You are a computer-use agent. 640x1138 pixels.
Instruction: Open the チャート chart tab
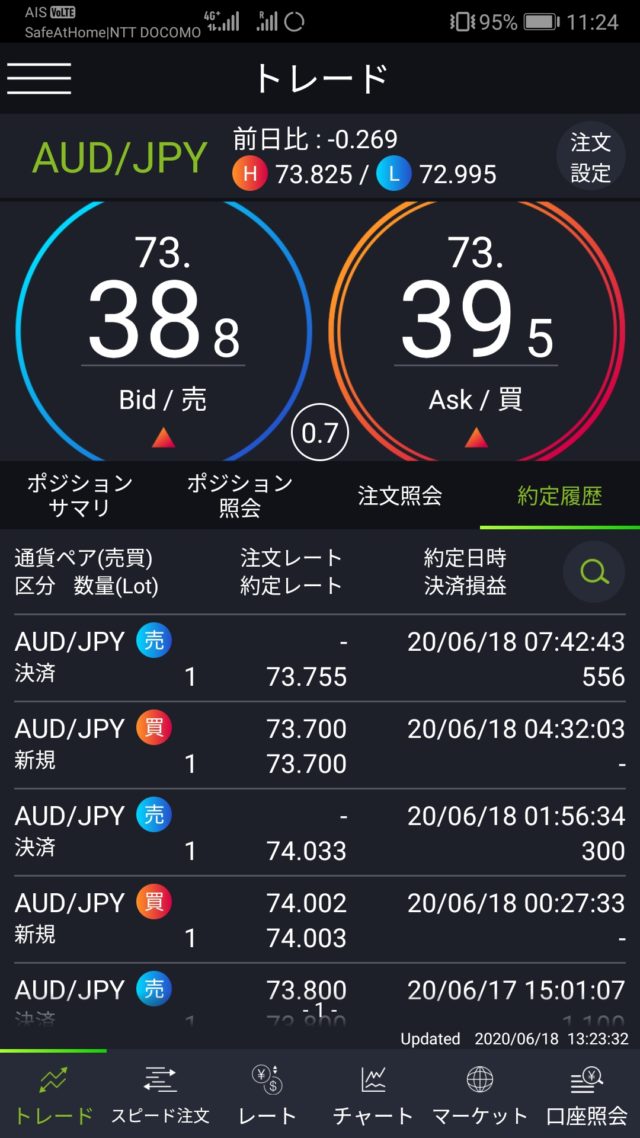pyautogui.click(x=373, y=1095)
